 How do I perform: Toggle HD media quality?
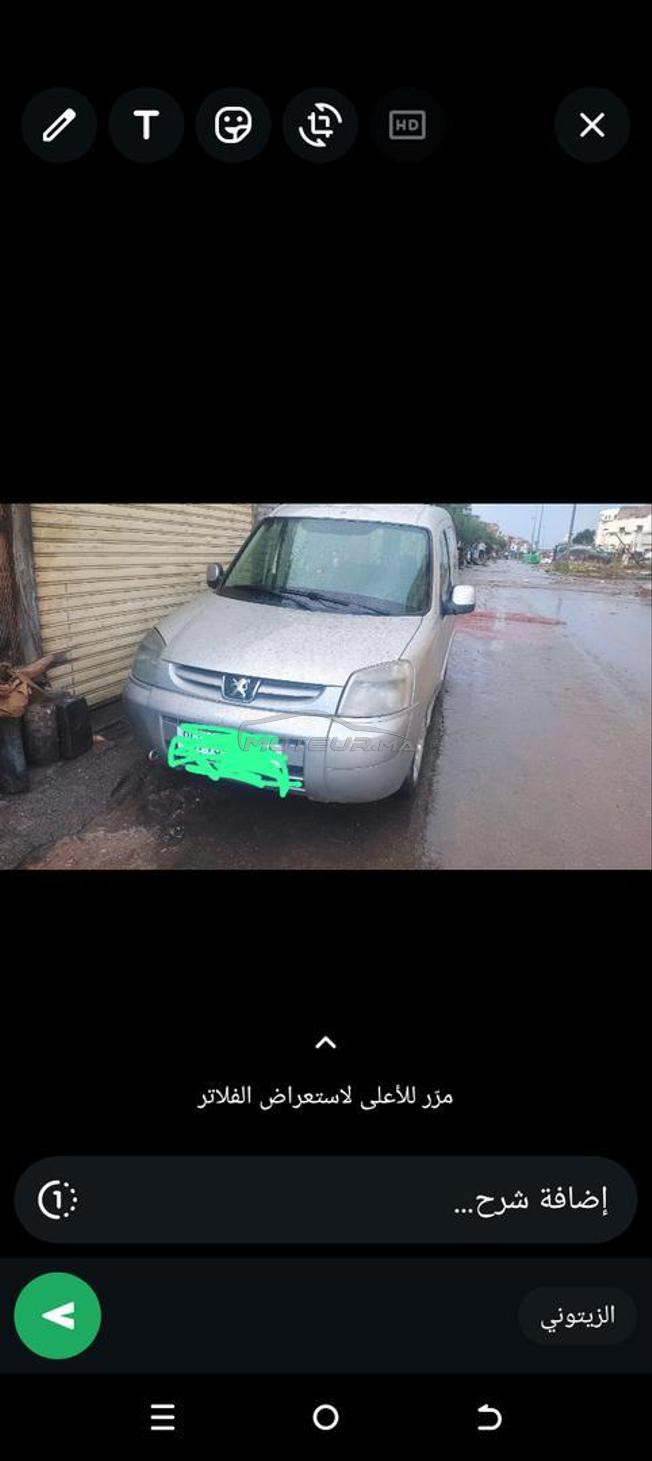coord(407,125)
